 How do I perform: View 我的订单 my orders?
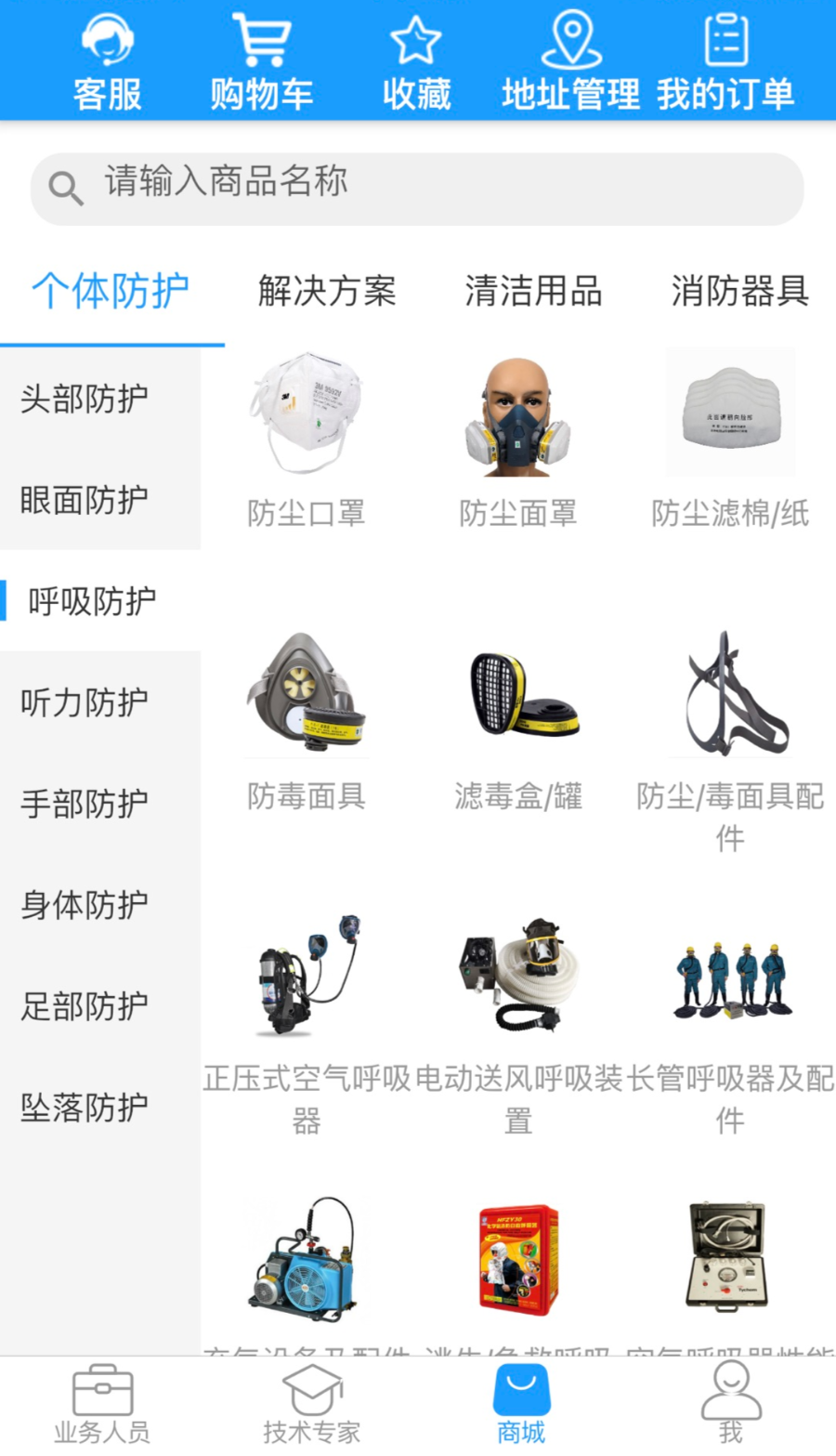click(x=725, y=61)
